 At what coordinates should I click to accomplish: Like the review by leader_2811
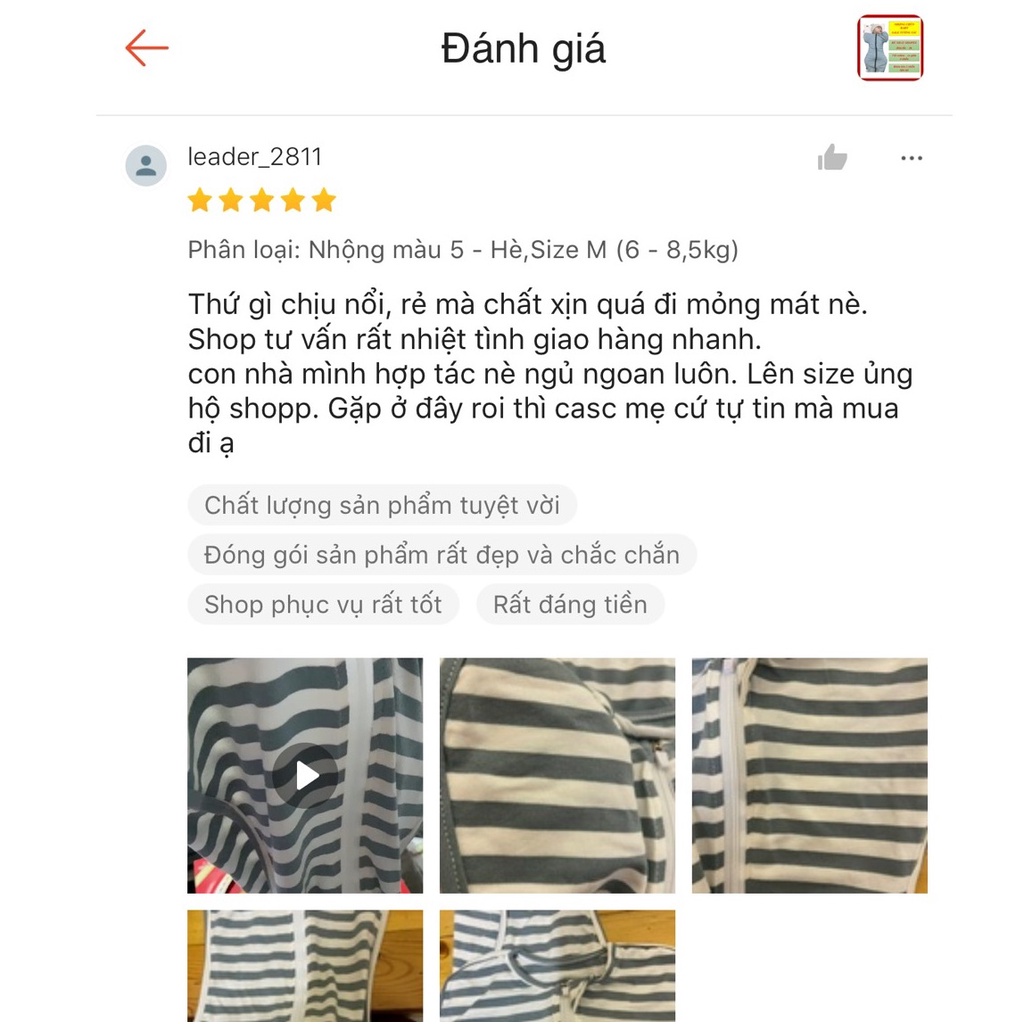click(832, 158)
